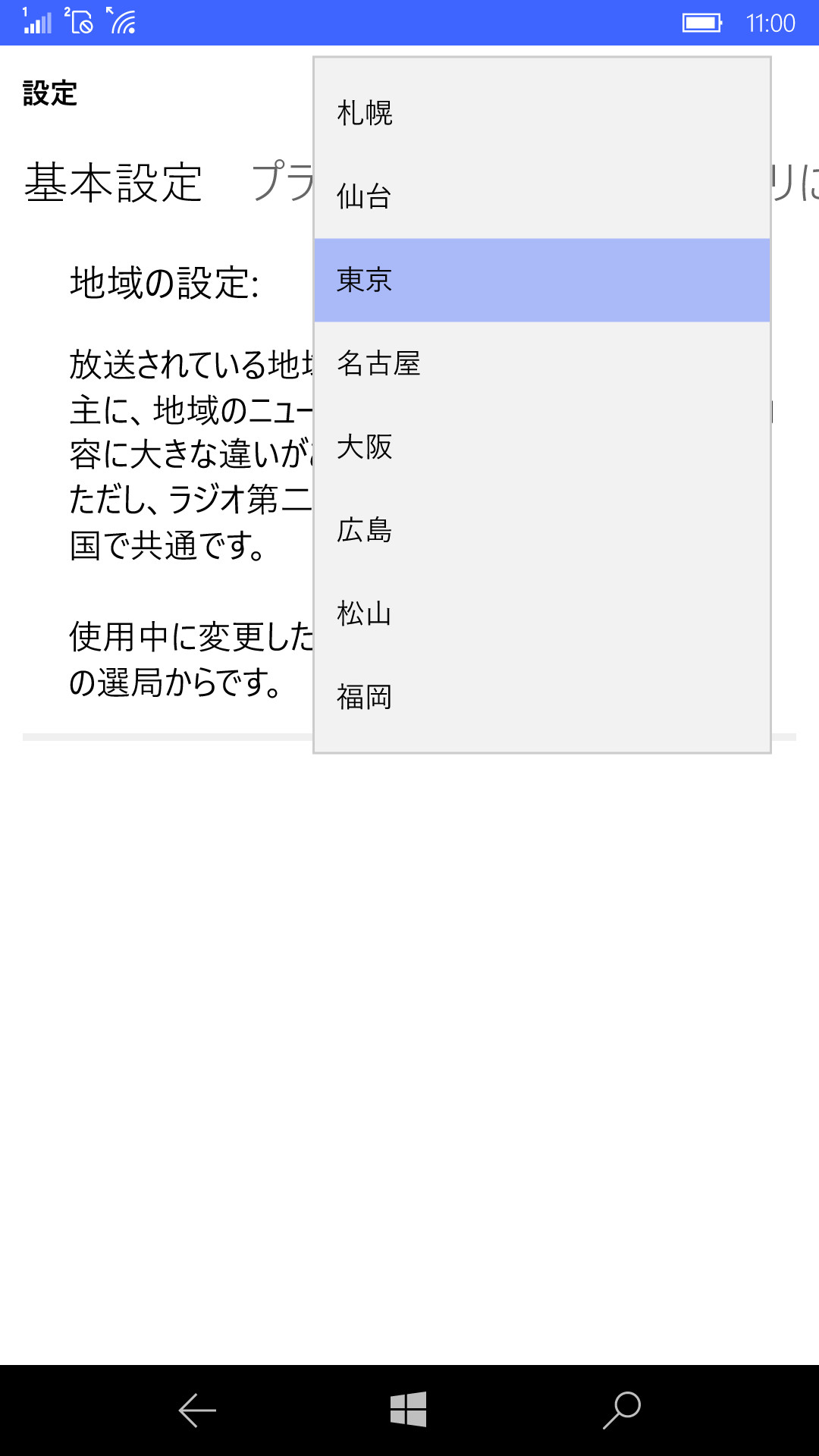Image resolution: width=819 pixels, height=1456 pixels.
Task: Select the highlighted 東京 option
Action: click(x=541, y=281)
